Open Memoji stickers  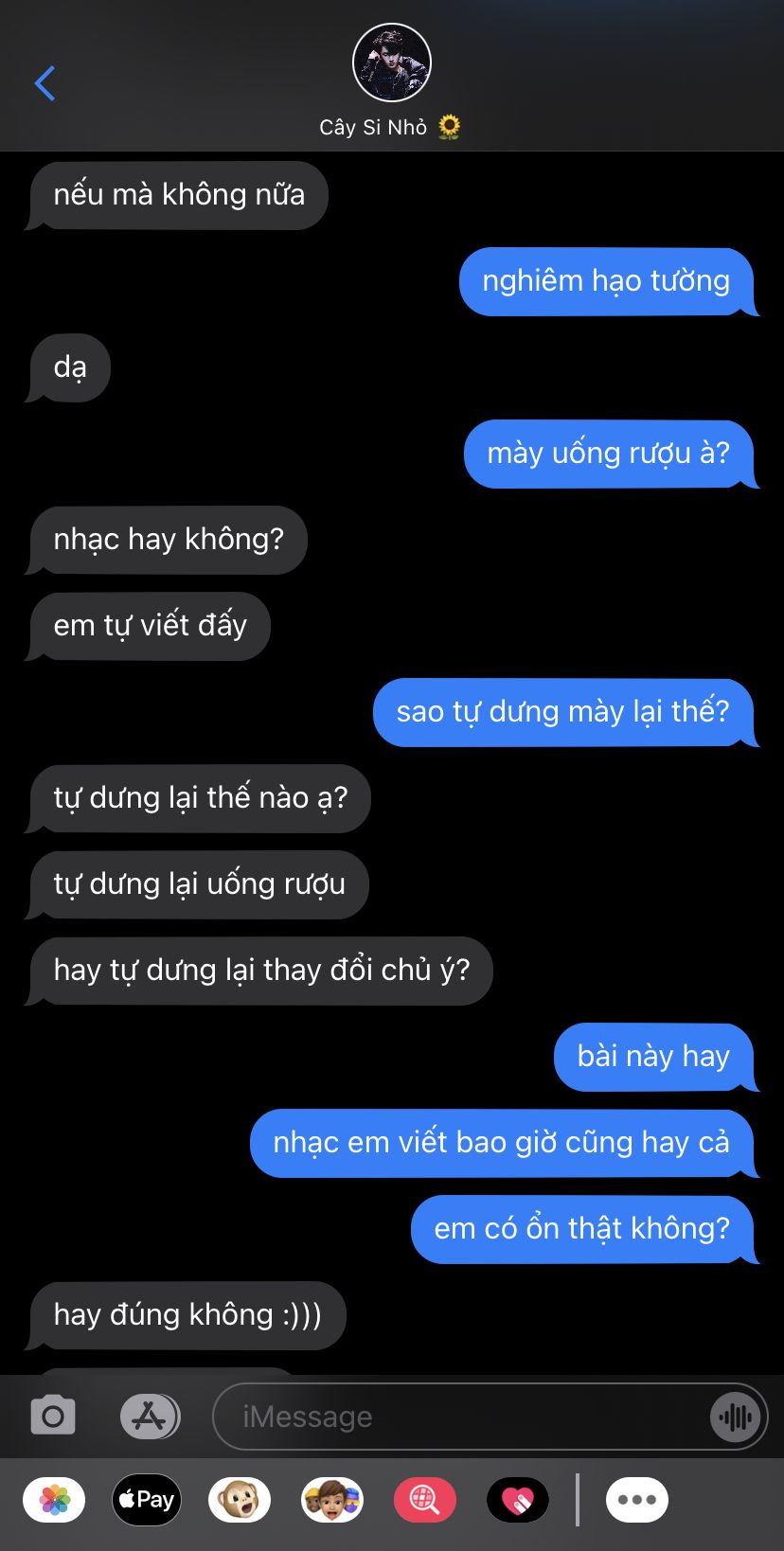[332, 1500]
